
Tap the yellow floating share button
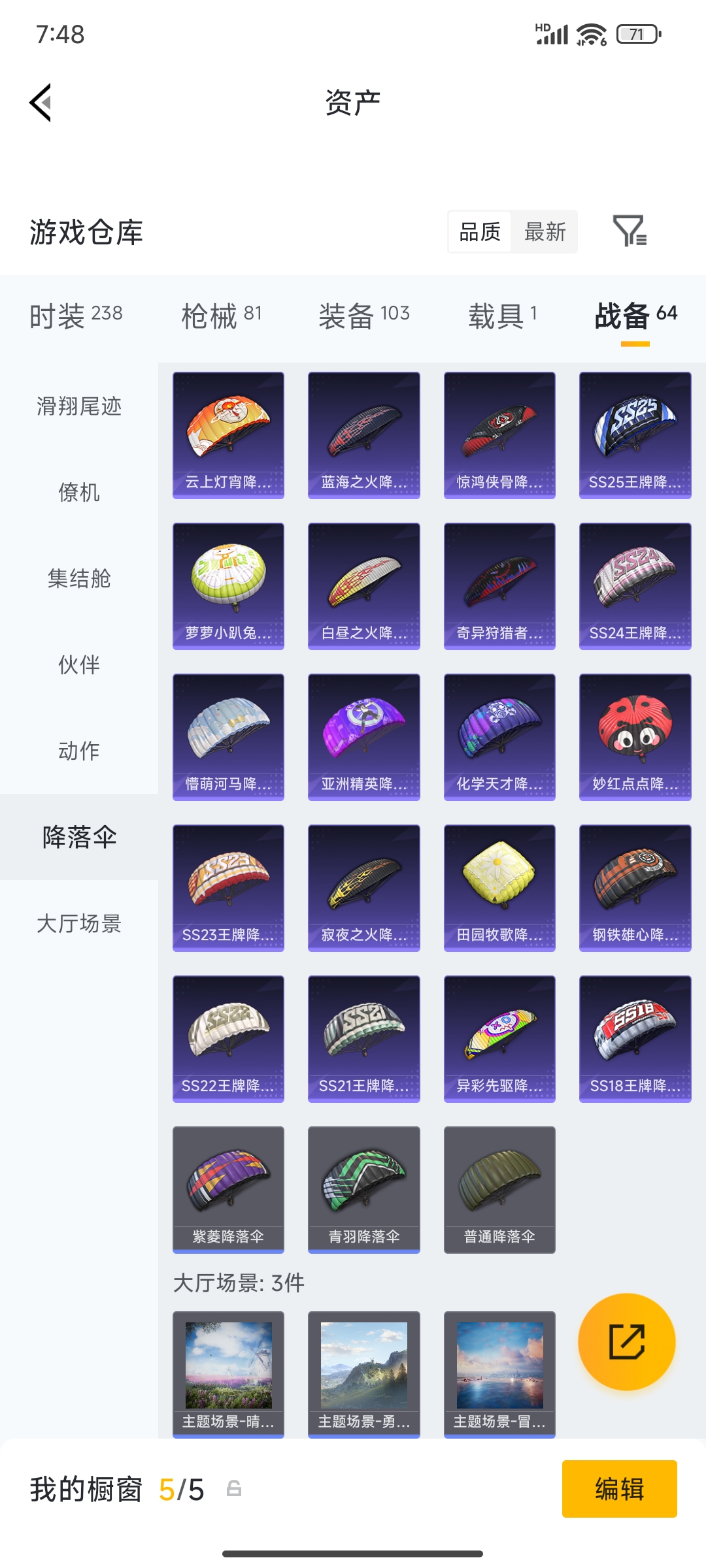pos(626,1342)
